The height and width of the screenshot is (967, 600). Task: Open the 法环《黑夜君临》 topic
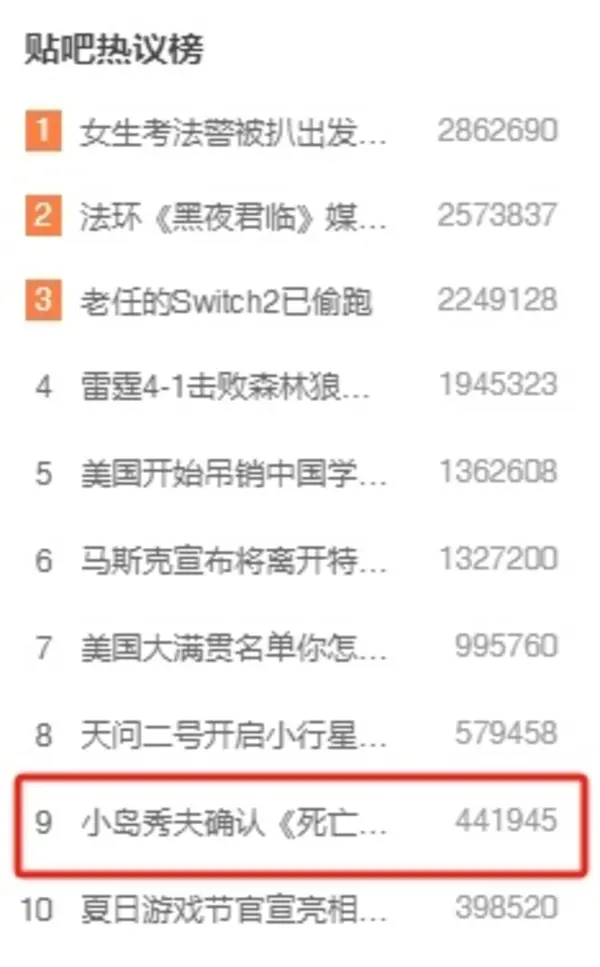[x=233, y=216]
